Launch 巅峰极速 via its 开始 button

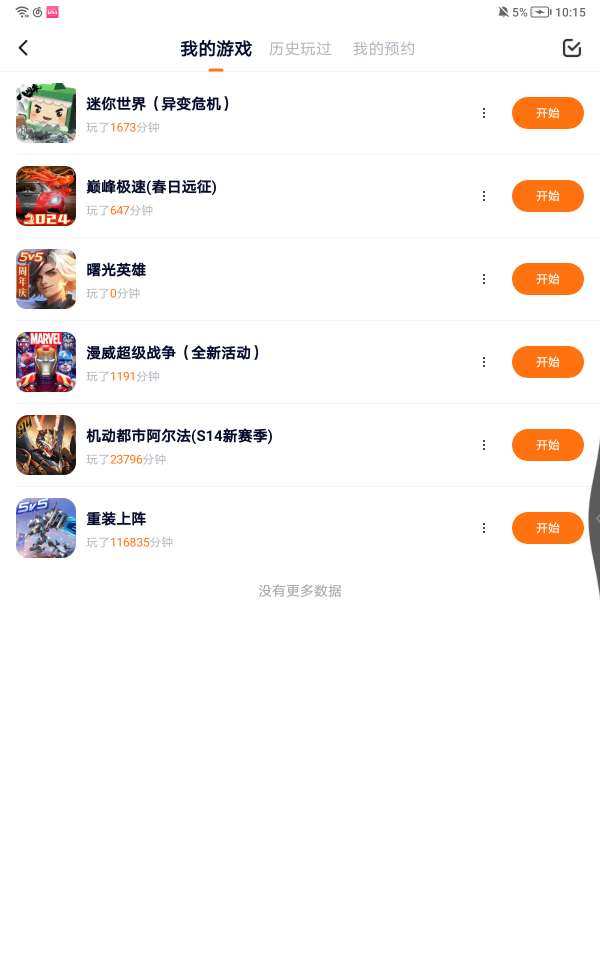tap(547, 196)
